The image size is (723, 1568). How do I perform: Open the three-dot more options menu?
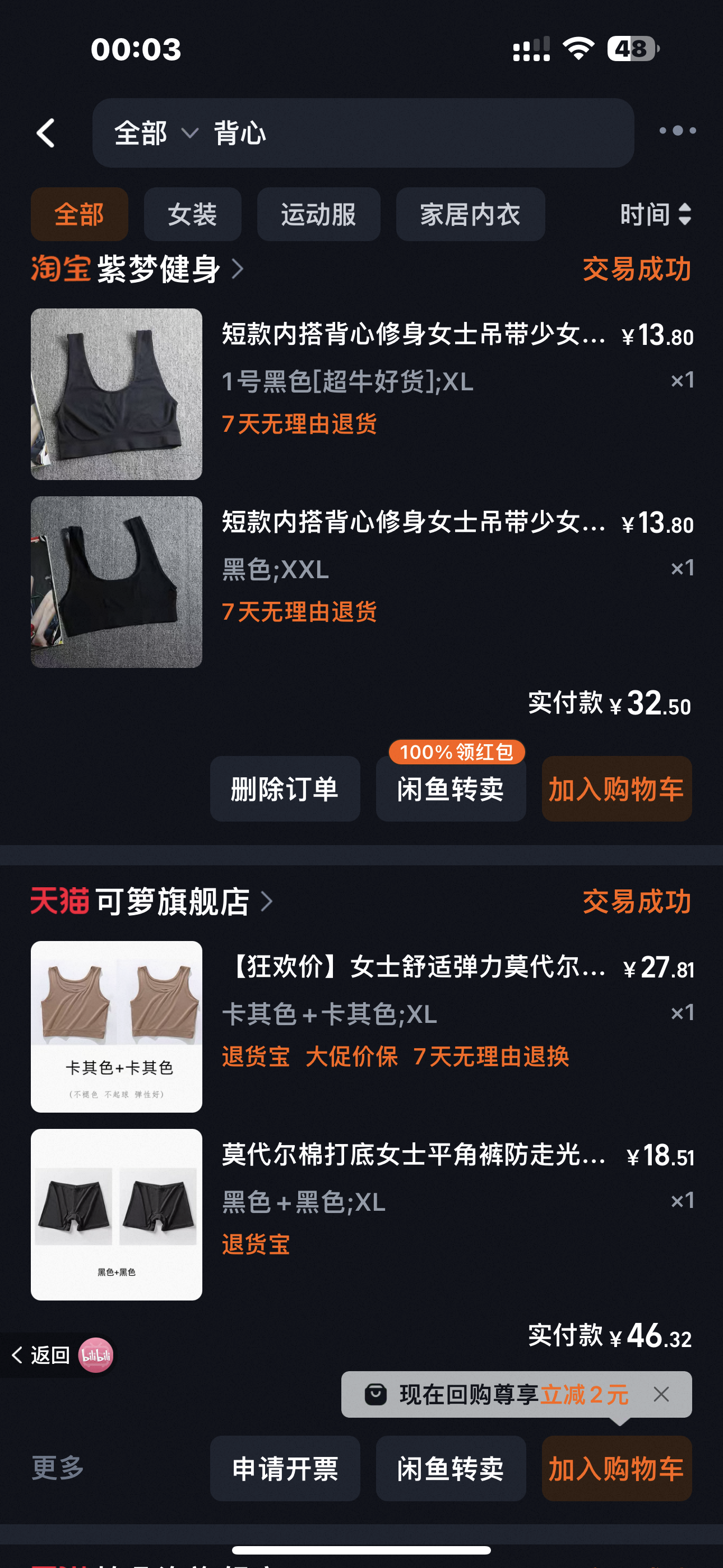coord(678,131)
